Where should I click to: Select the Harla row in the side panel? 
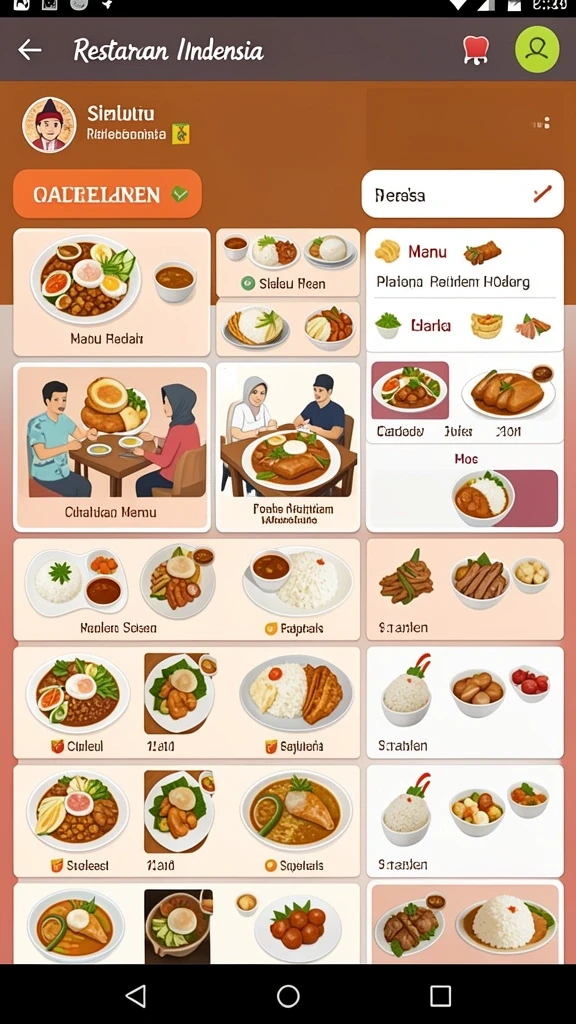pyautogui.click(x=464, y=325)
